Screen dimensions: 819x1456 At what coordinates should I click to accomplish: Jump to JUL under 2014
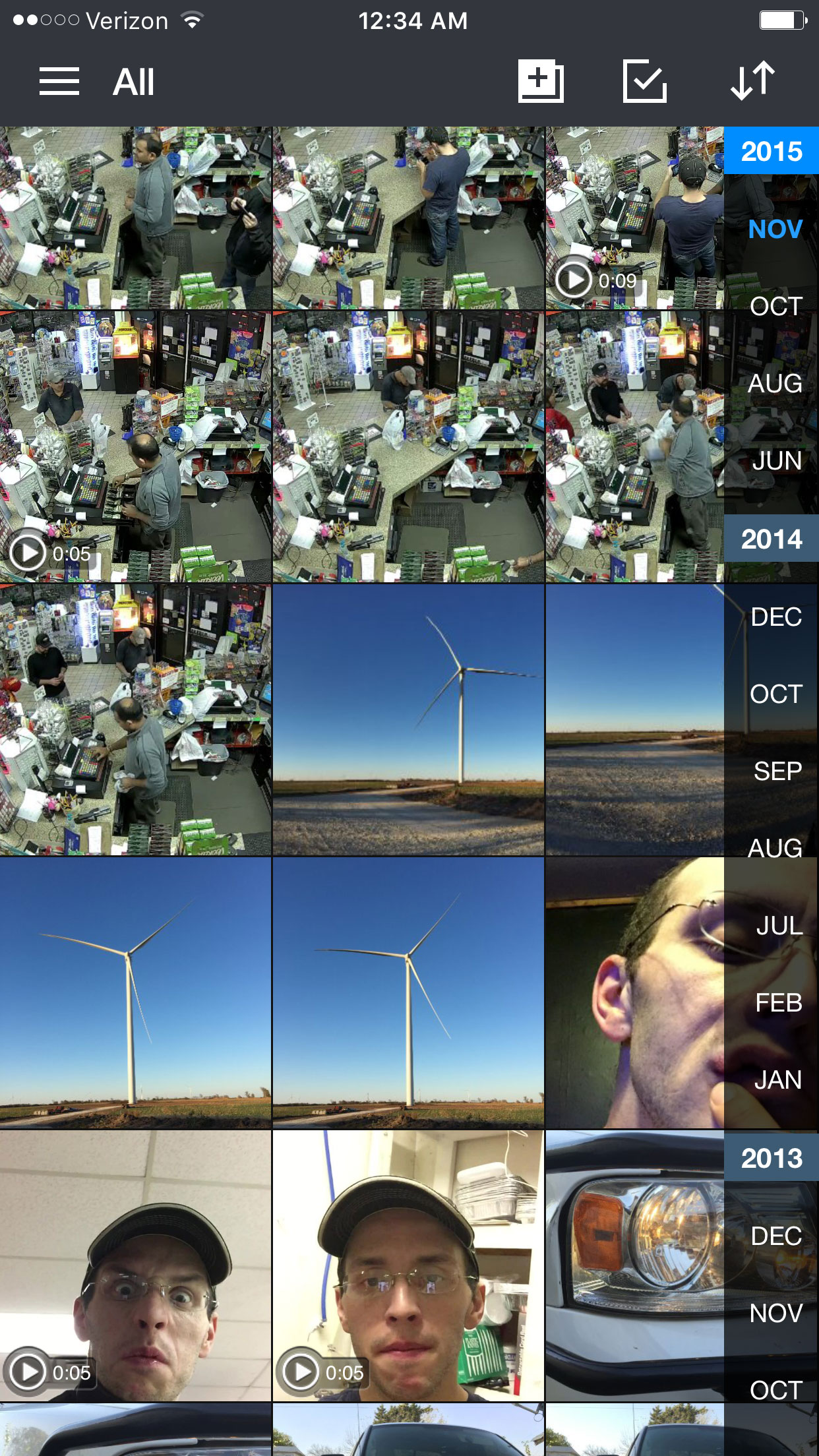click(x=778, y=926)
